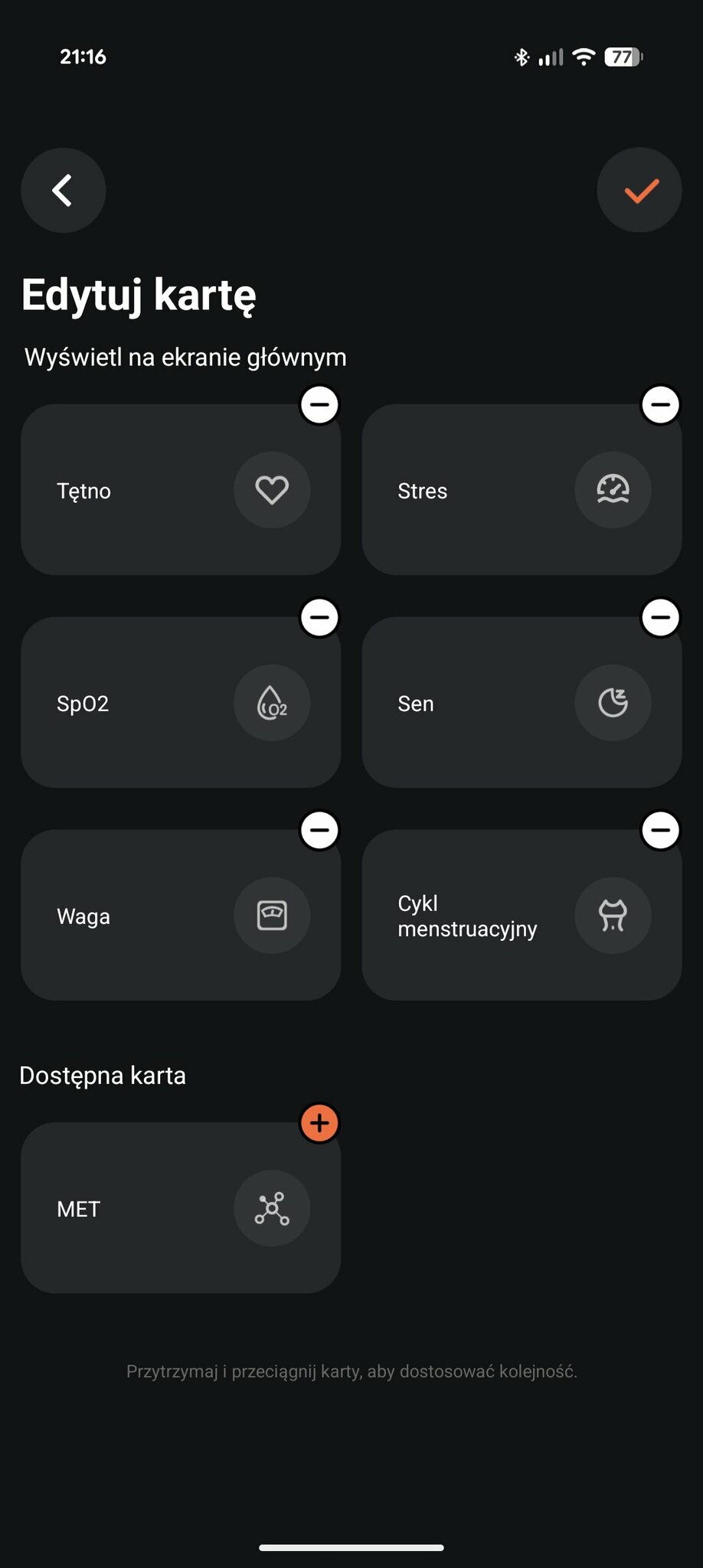Image resolution: width=703 pixels, height=1568 pixels.
Task: Add the MET card to main screen
Action: (319, 1123)
